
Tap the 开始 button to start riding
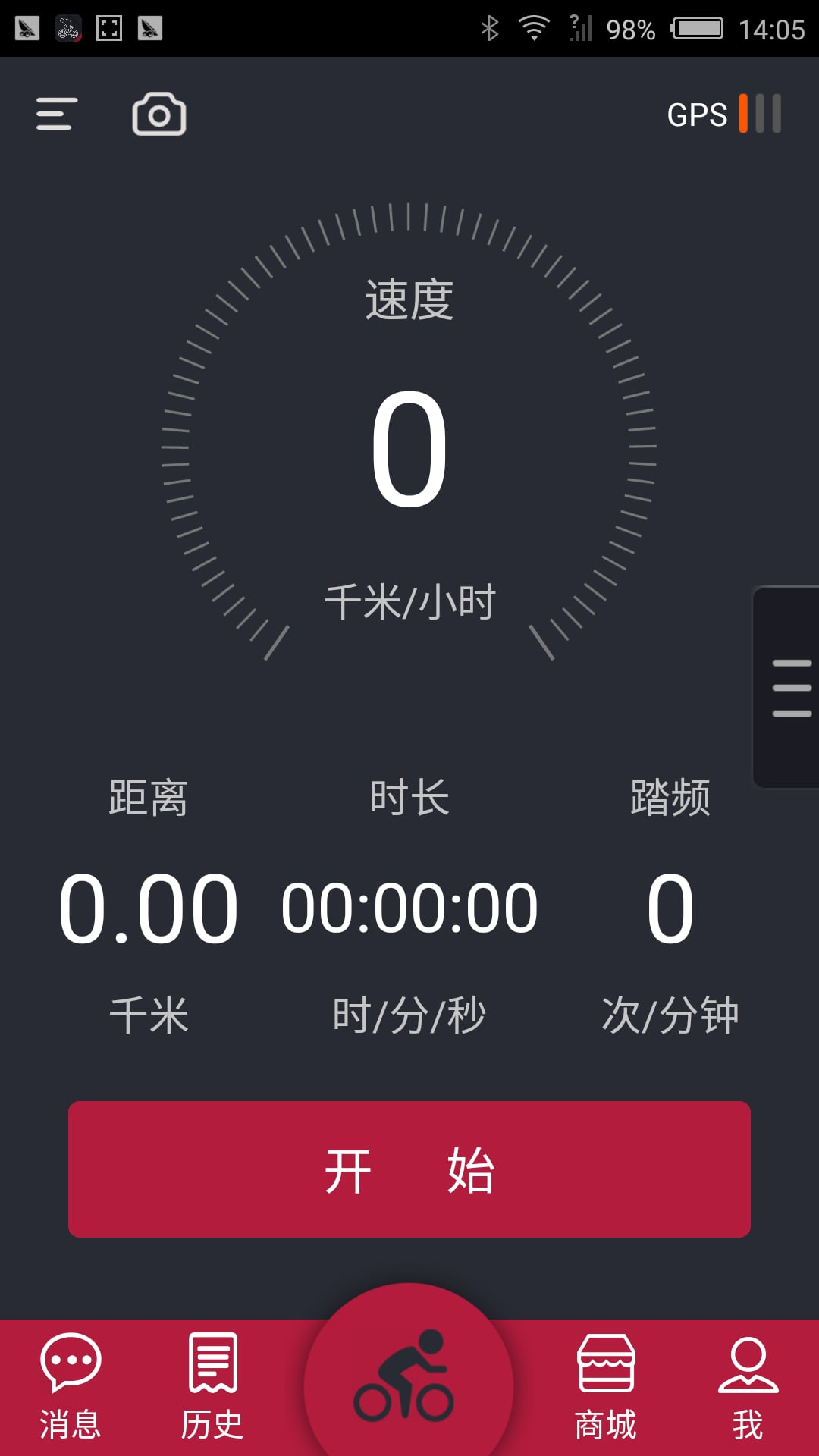409,1169
